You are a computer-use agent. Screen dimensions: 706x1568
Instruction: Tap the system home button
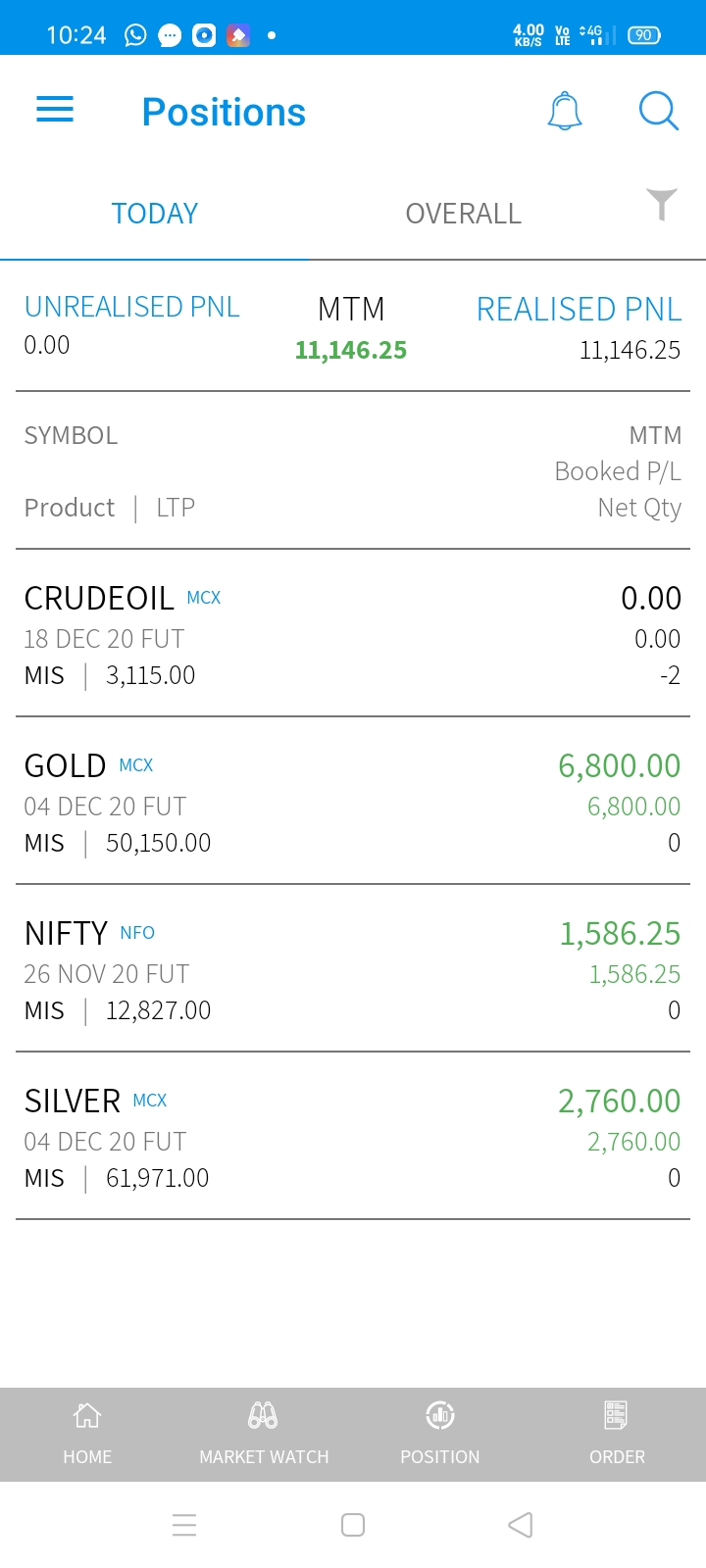coord(353,1525)
